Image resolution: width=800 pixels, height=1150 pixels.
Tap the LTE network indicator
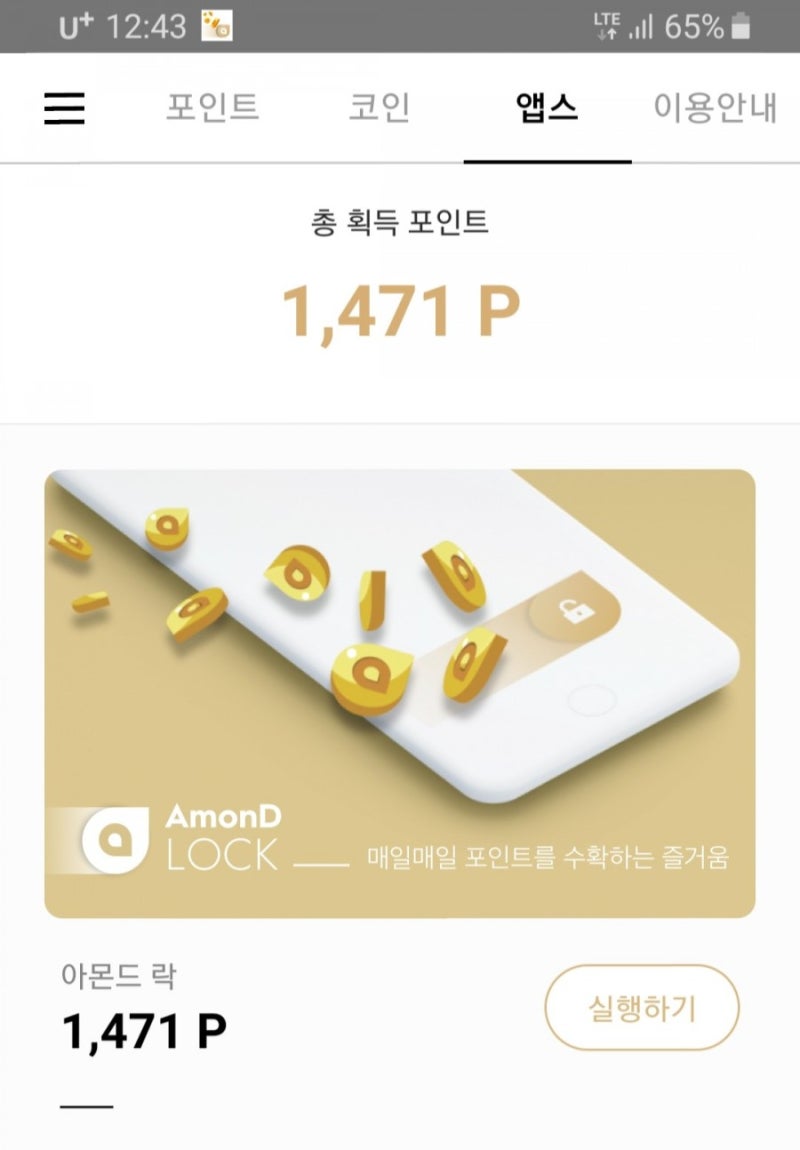(x=606, y=25)
